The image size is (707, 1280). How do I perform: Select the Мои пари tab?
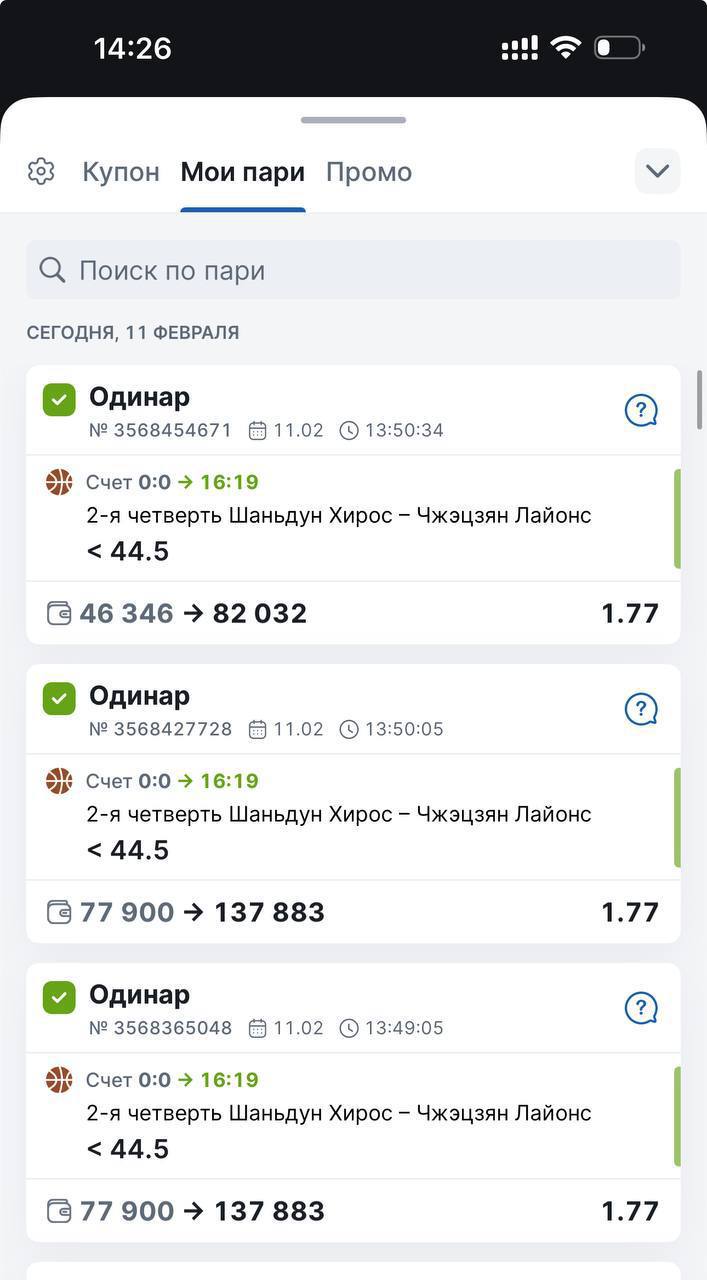(242, 172)
